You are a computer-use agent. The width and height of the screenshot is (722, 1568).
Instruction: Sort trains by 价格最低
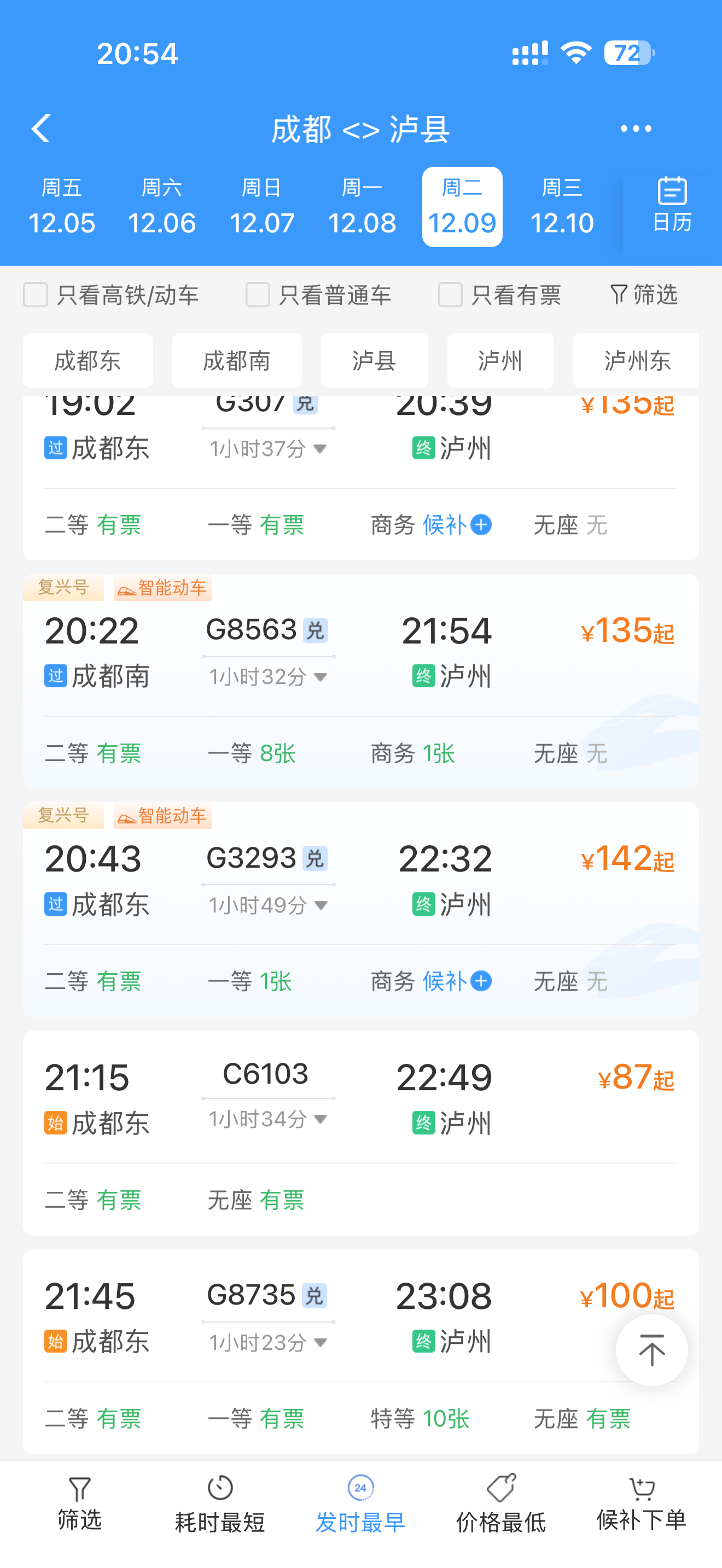coord(500,1505)
